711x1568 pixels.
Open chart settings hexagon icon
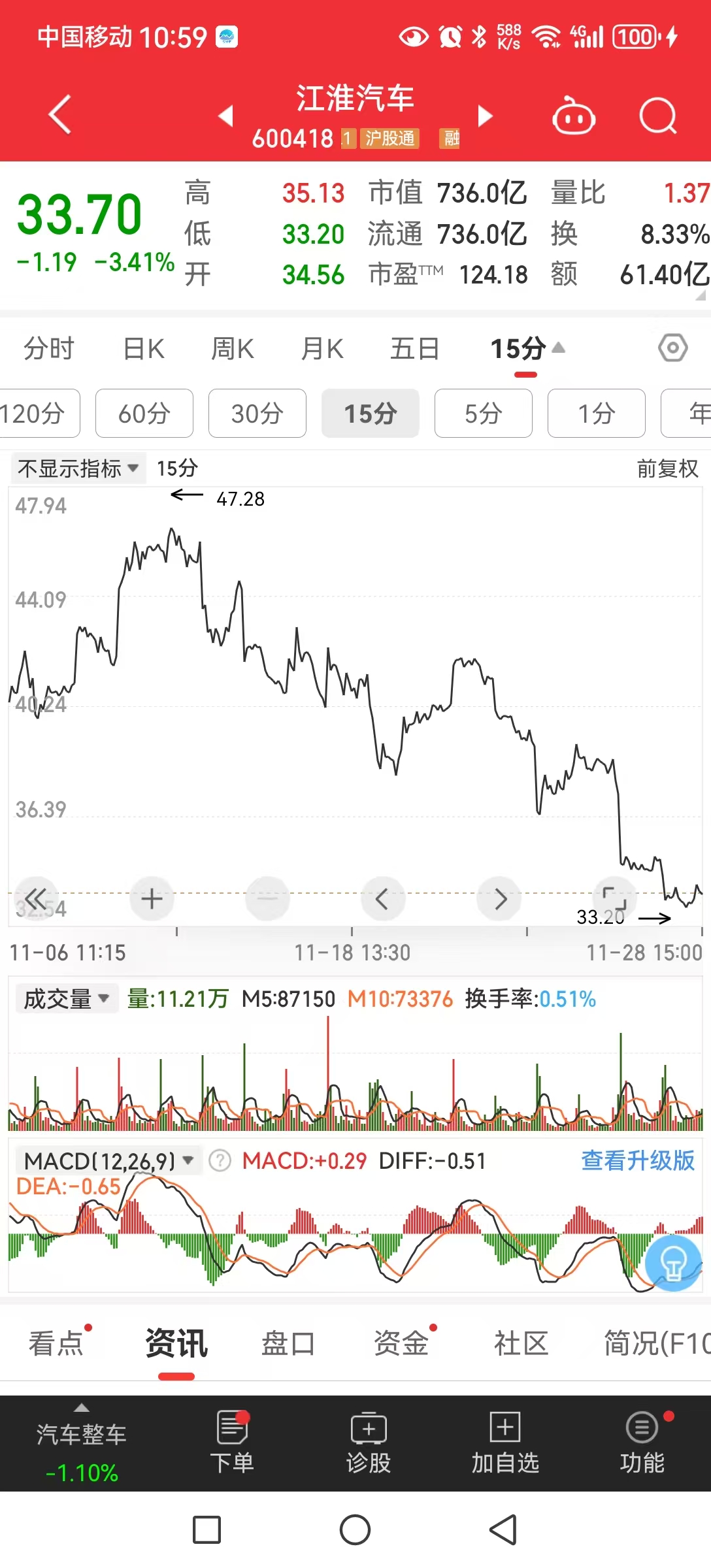673,348
